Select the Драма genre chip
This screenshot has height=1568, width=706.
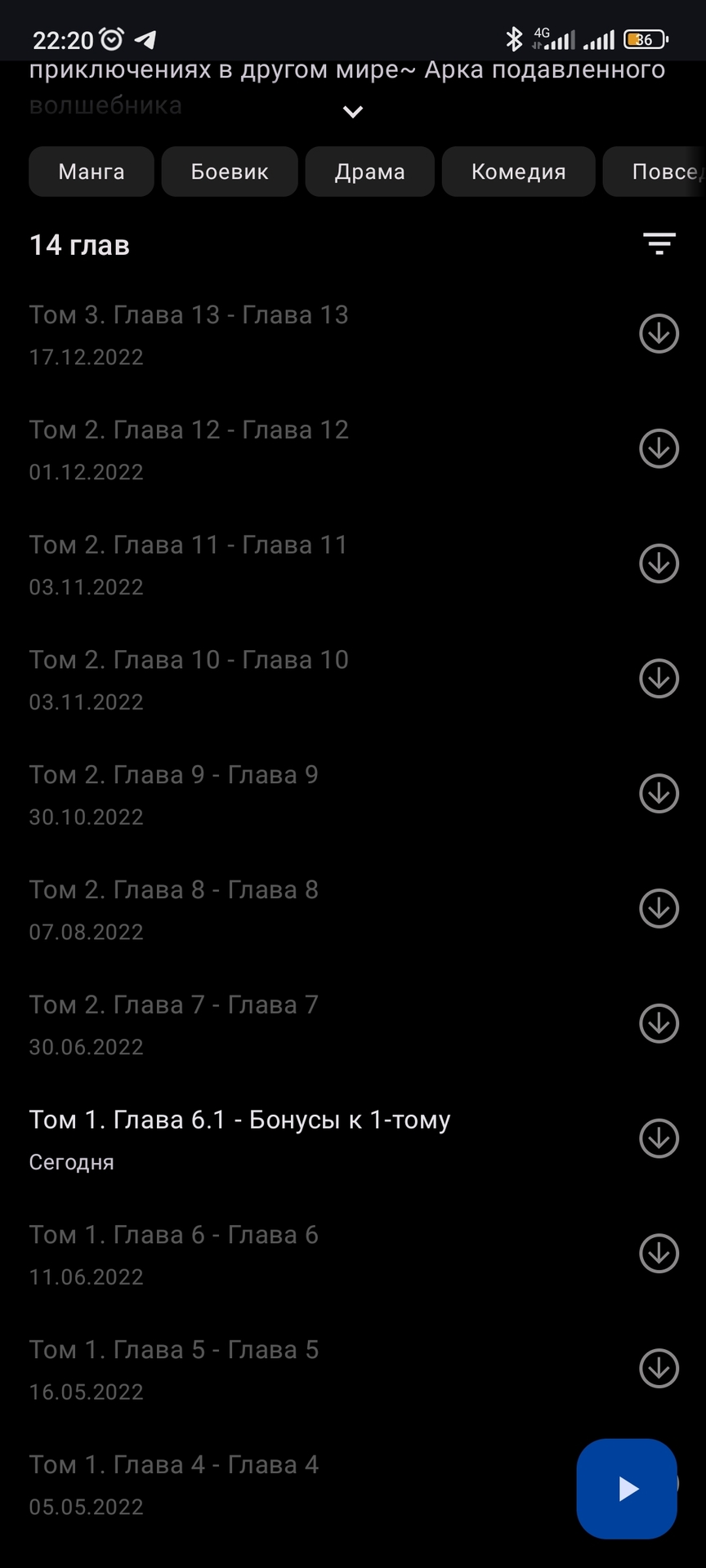click(x=369, y=171)
